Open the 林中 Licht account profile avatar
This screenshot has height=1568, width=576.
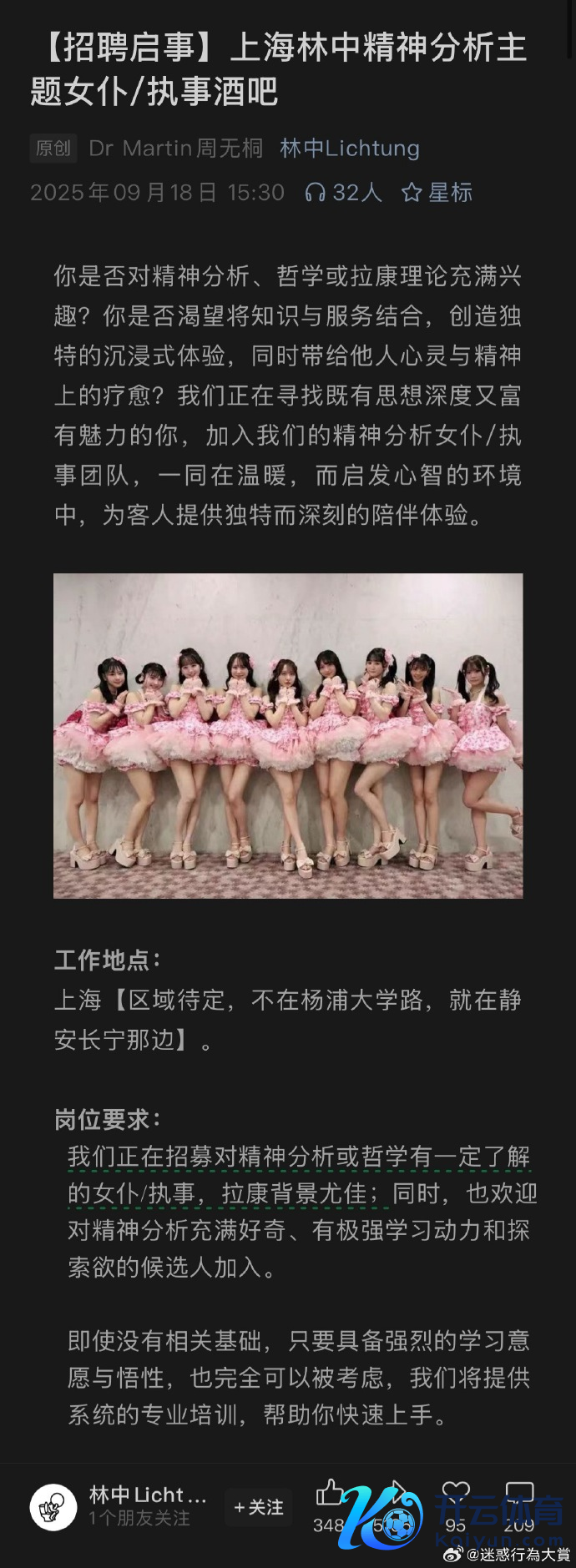53,1507
